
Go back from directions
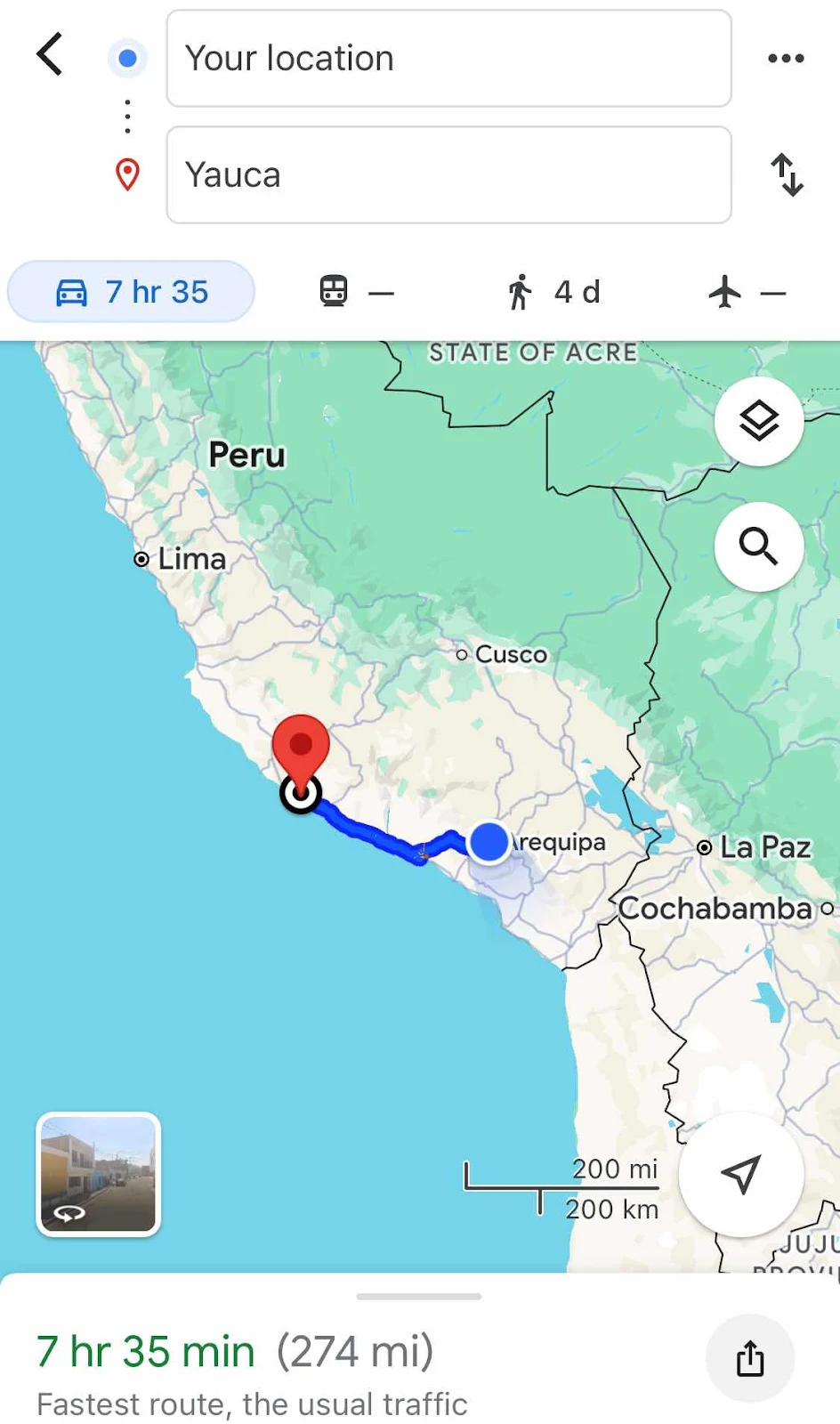pos(50,55)
